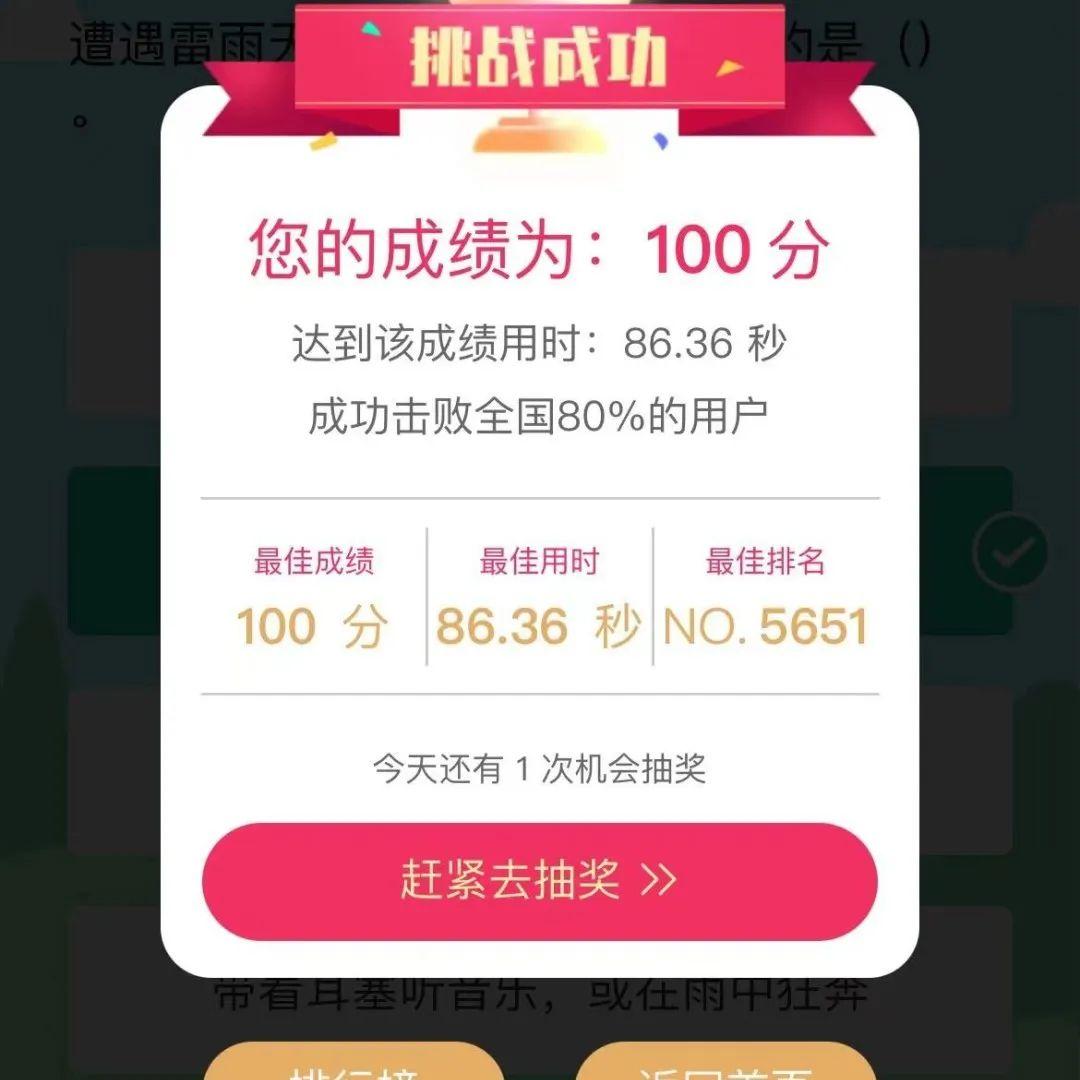
Task: Tap the 赶紧去抽奖 lottery button
Action: (x=539, y=881)
